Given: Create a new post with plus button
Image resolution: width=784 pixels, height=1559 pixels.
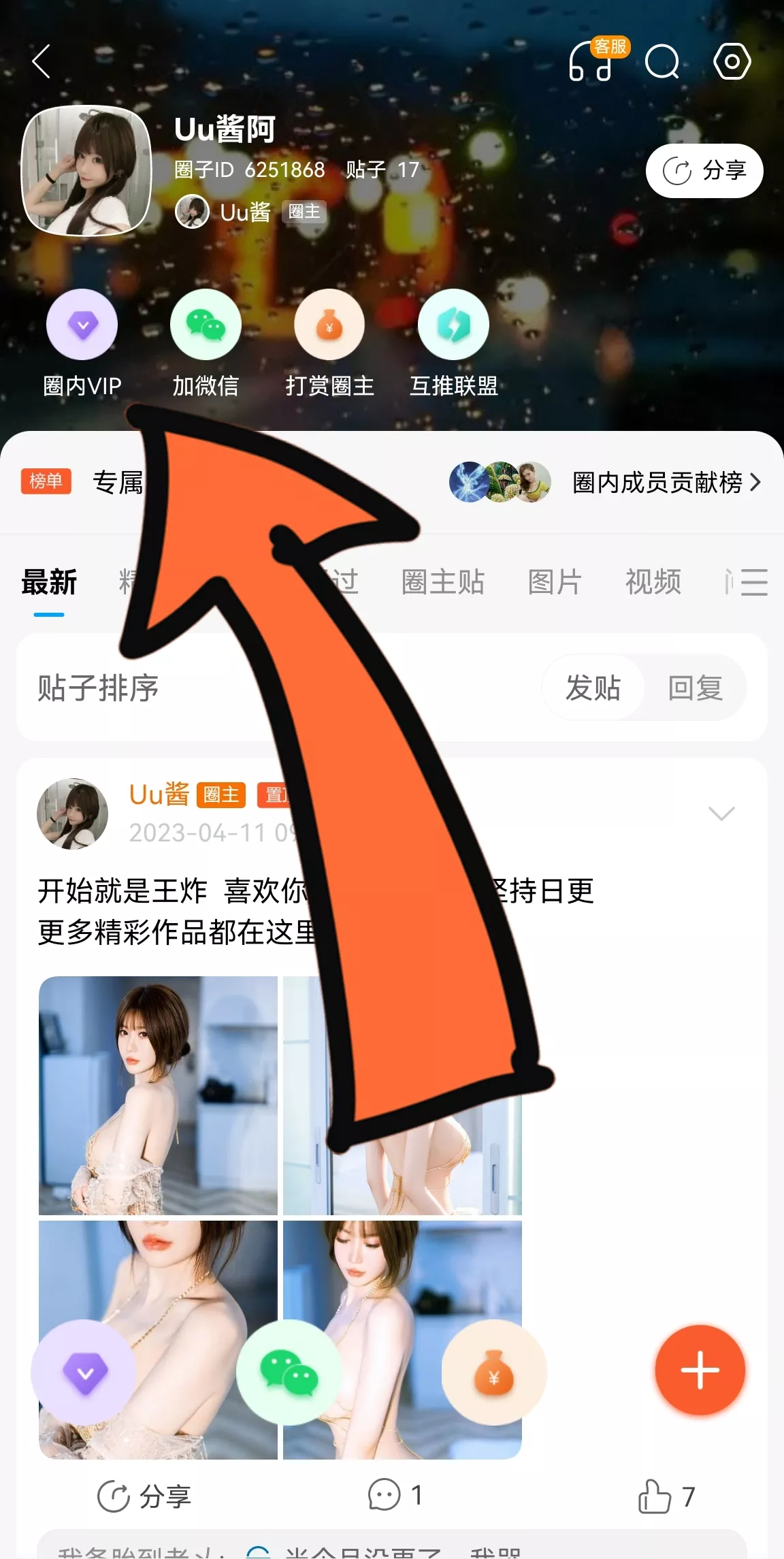Looking at the screenshot, I should pyautogui.click(x=700, y=1370).
